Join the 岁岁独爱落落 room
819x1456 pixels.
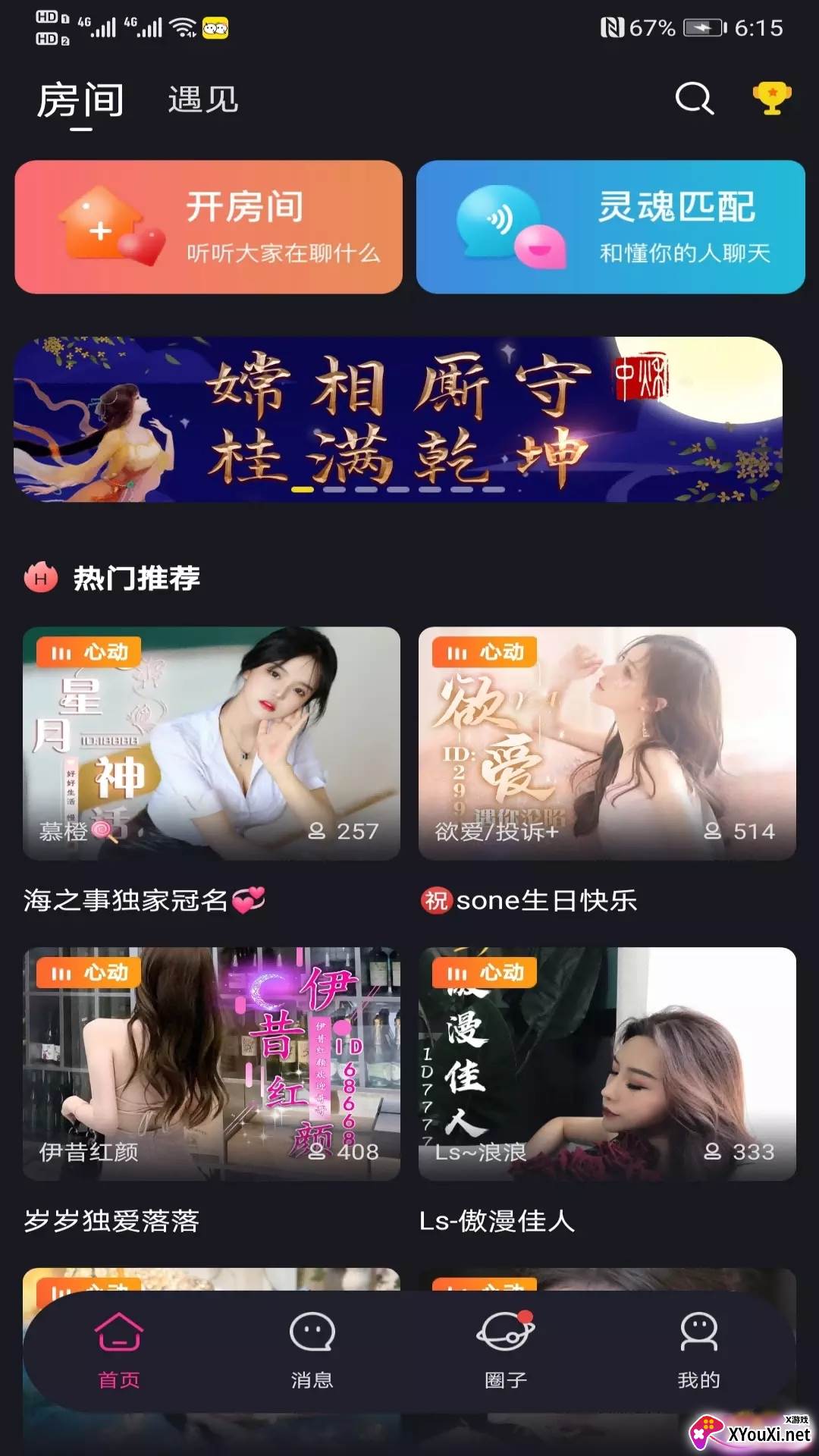coord(212,1063)
